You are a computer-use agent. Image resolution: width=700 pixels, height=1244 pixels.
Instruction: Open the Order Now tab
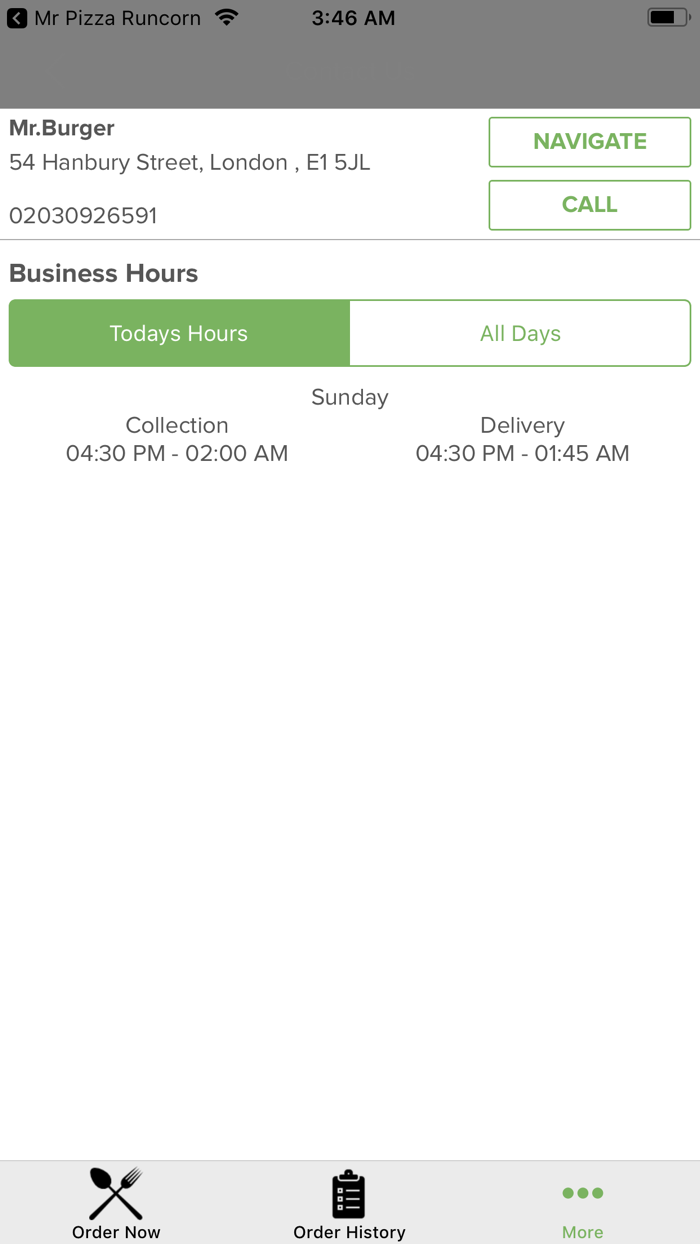coord(116,1203)
